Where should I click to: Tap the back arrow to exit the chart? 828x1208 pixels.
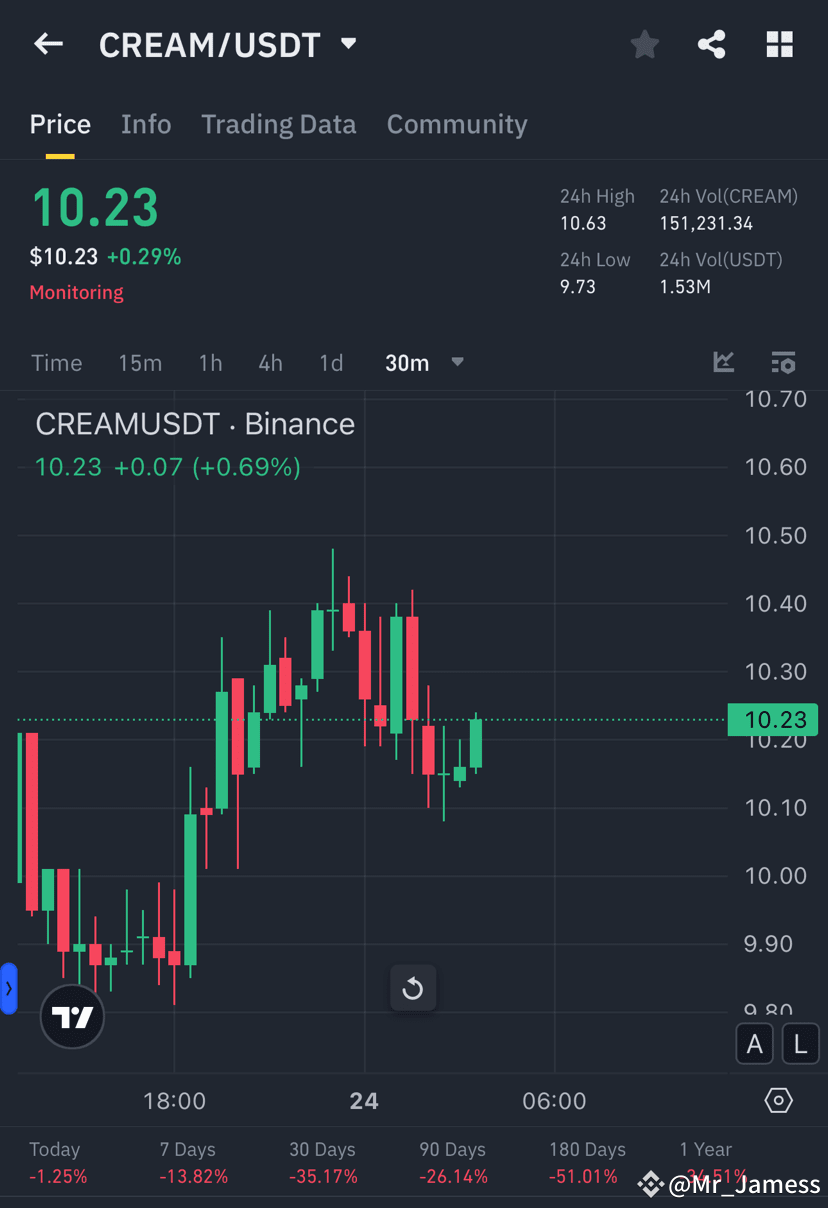[x=48, y=44]
